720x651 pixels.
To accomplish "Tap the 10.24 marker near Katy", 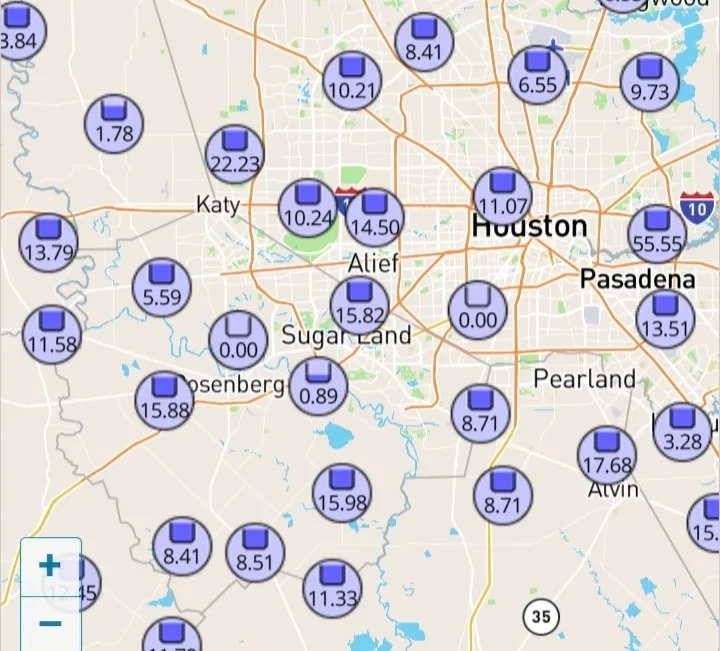I will pyautogui.click(x=308, y=208).
